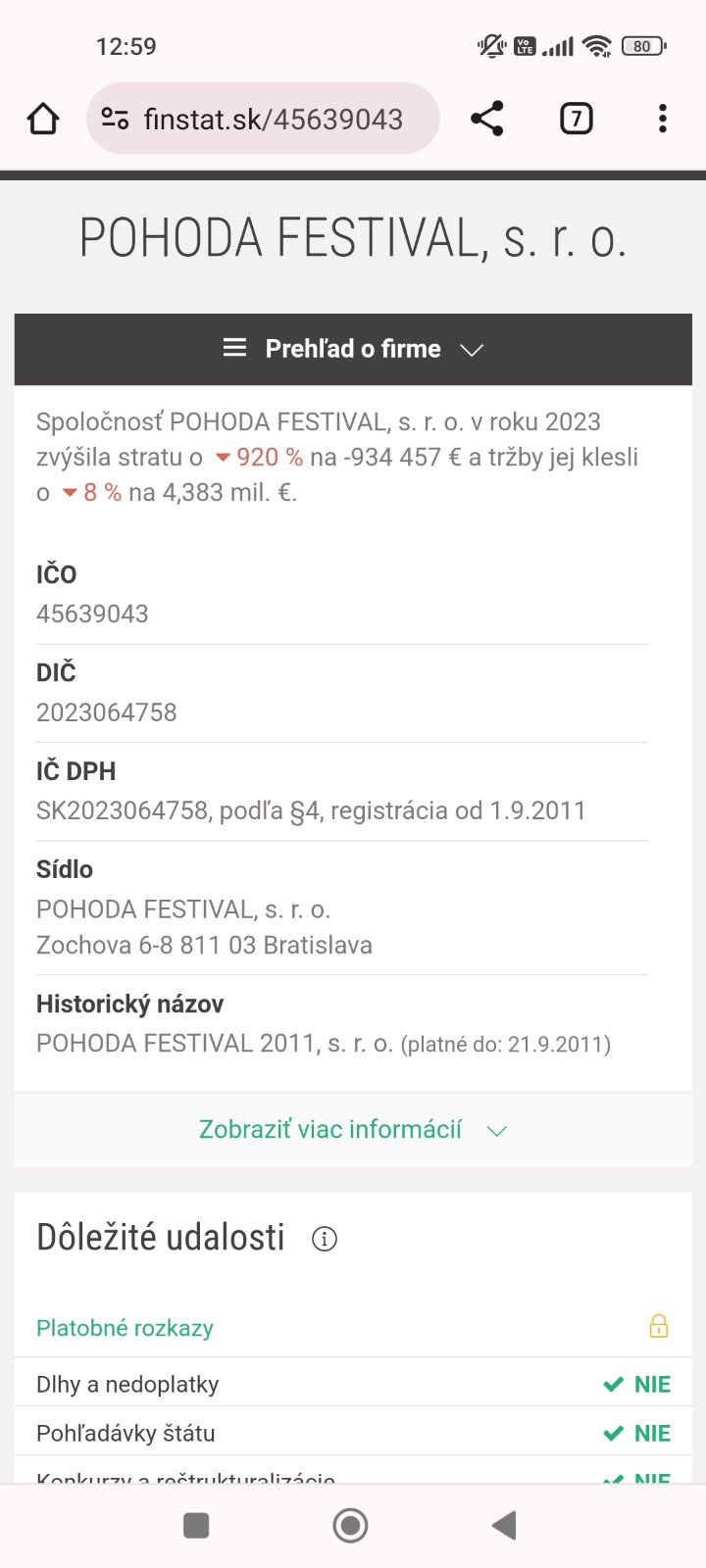Expand the Prehľad o firme dropdown
This screenshot has height=1568, width=706.
click(x=353, y=349)
